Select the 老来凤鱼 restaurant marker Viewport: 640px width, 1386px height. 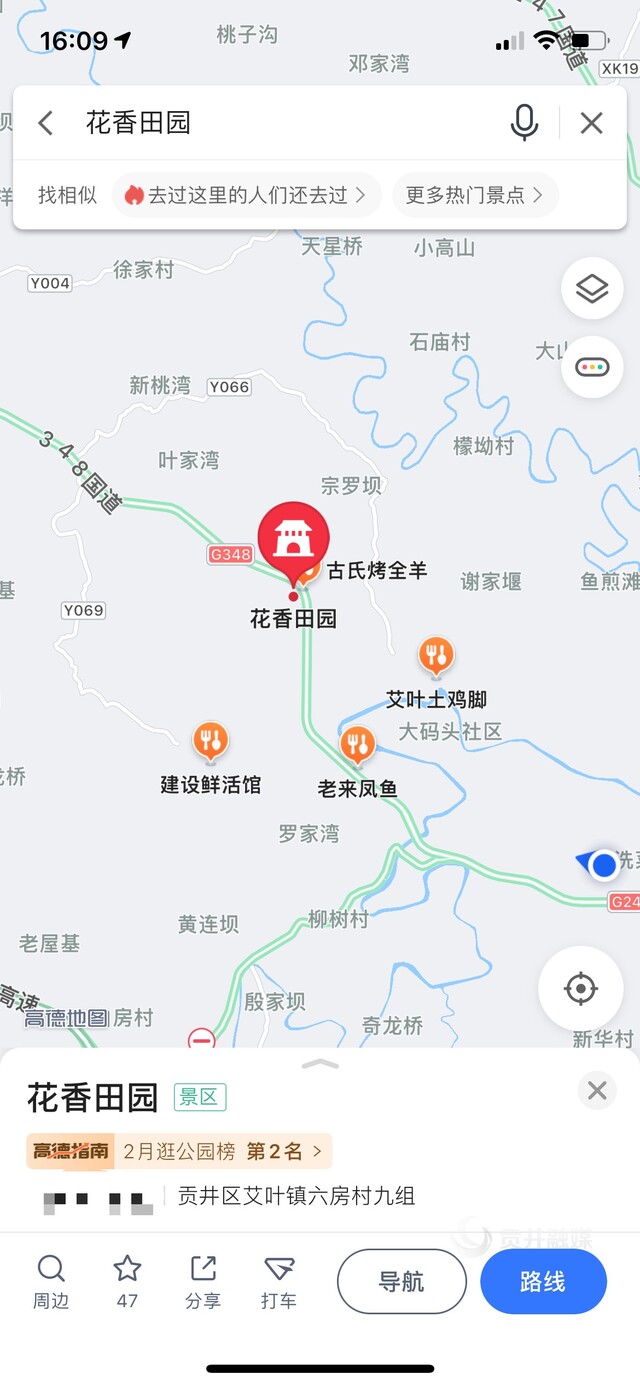coord(357,745)
